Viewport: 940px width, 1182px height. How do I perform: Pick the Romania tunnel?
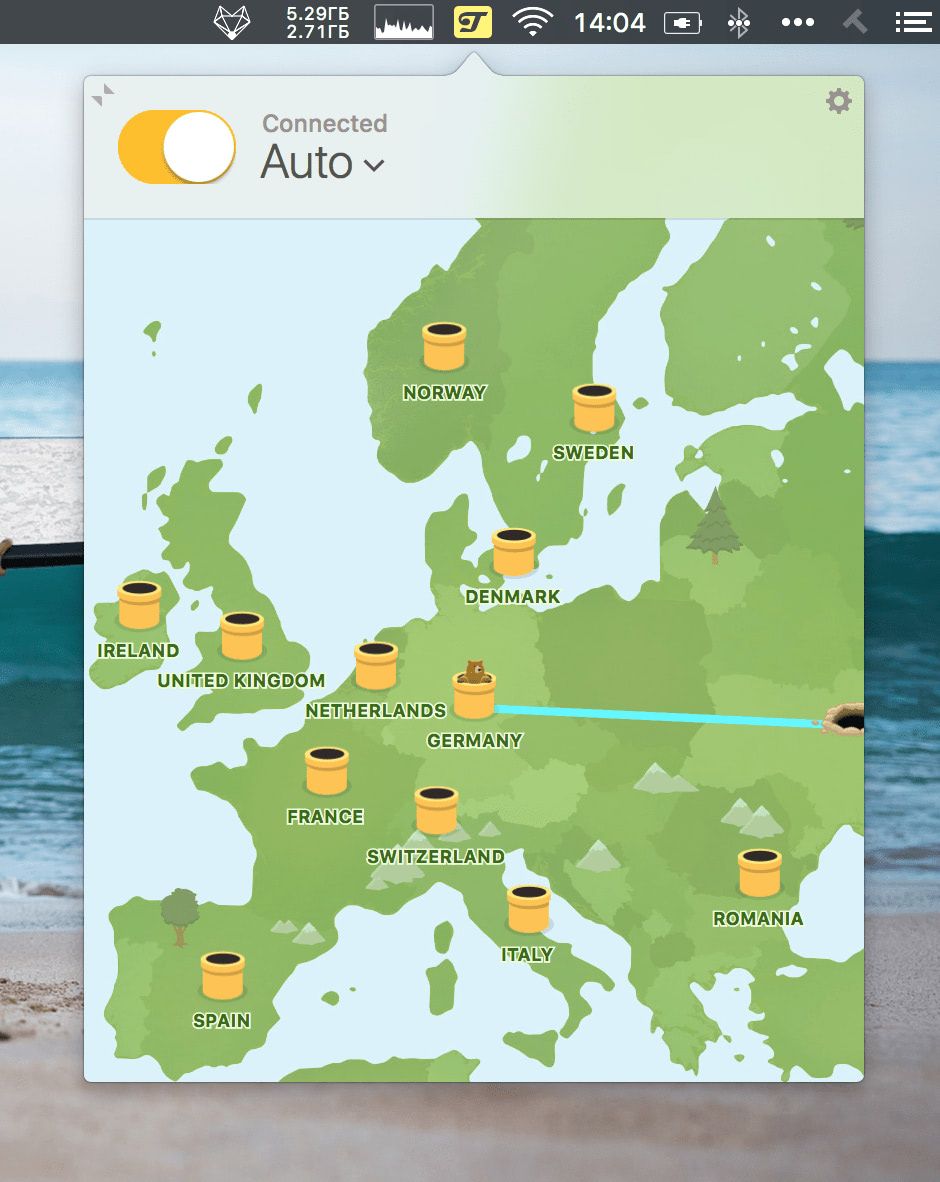[x=759, y=873]
